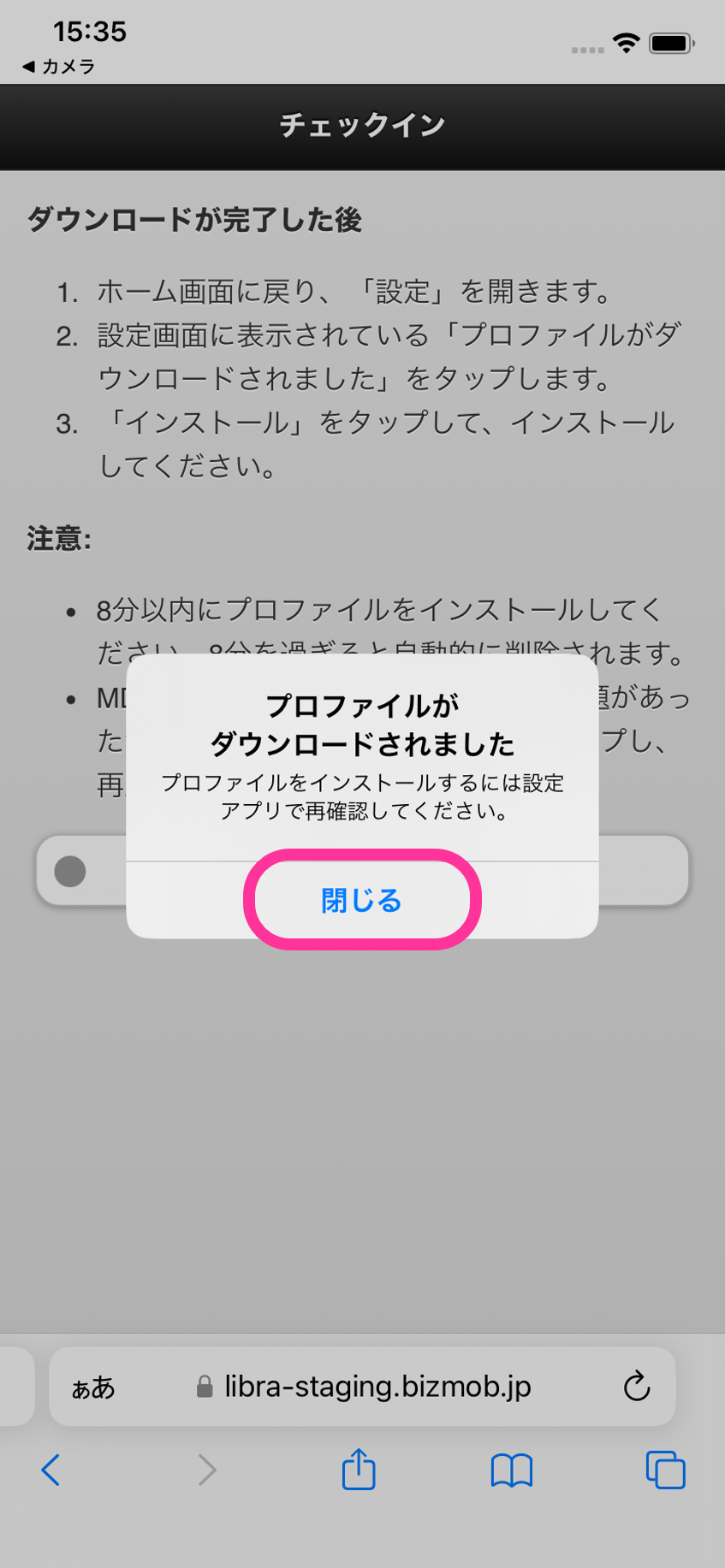Open the ぁあ page settings menu
Image resolution: width=725 pixels, height=1568 pixels.
(92, 1388)
